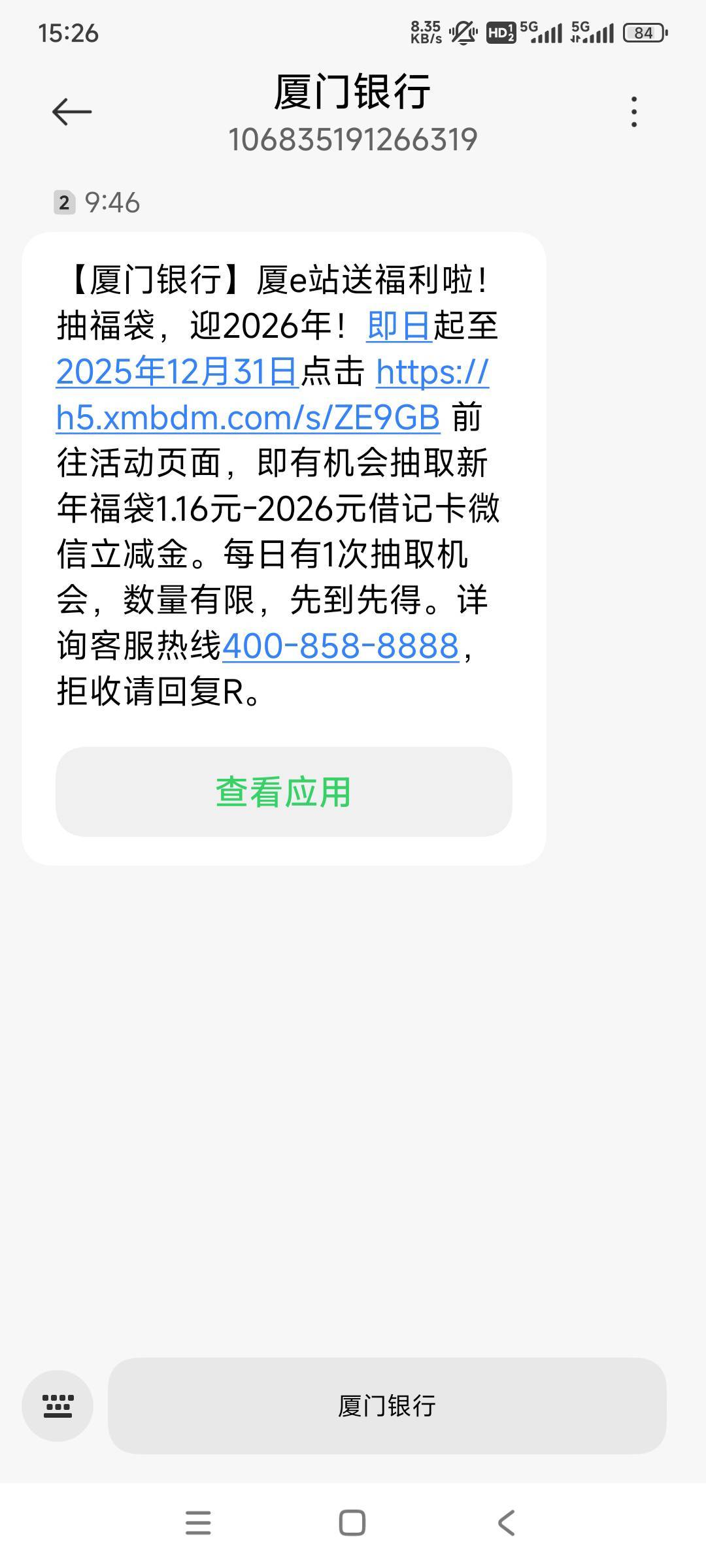This screenshot has height=1568, width=706.
Task: Open the three-dot overflow menu
Action: tap(633, 112)
